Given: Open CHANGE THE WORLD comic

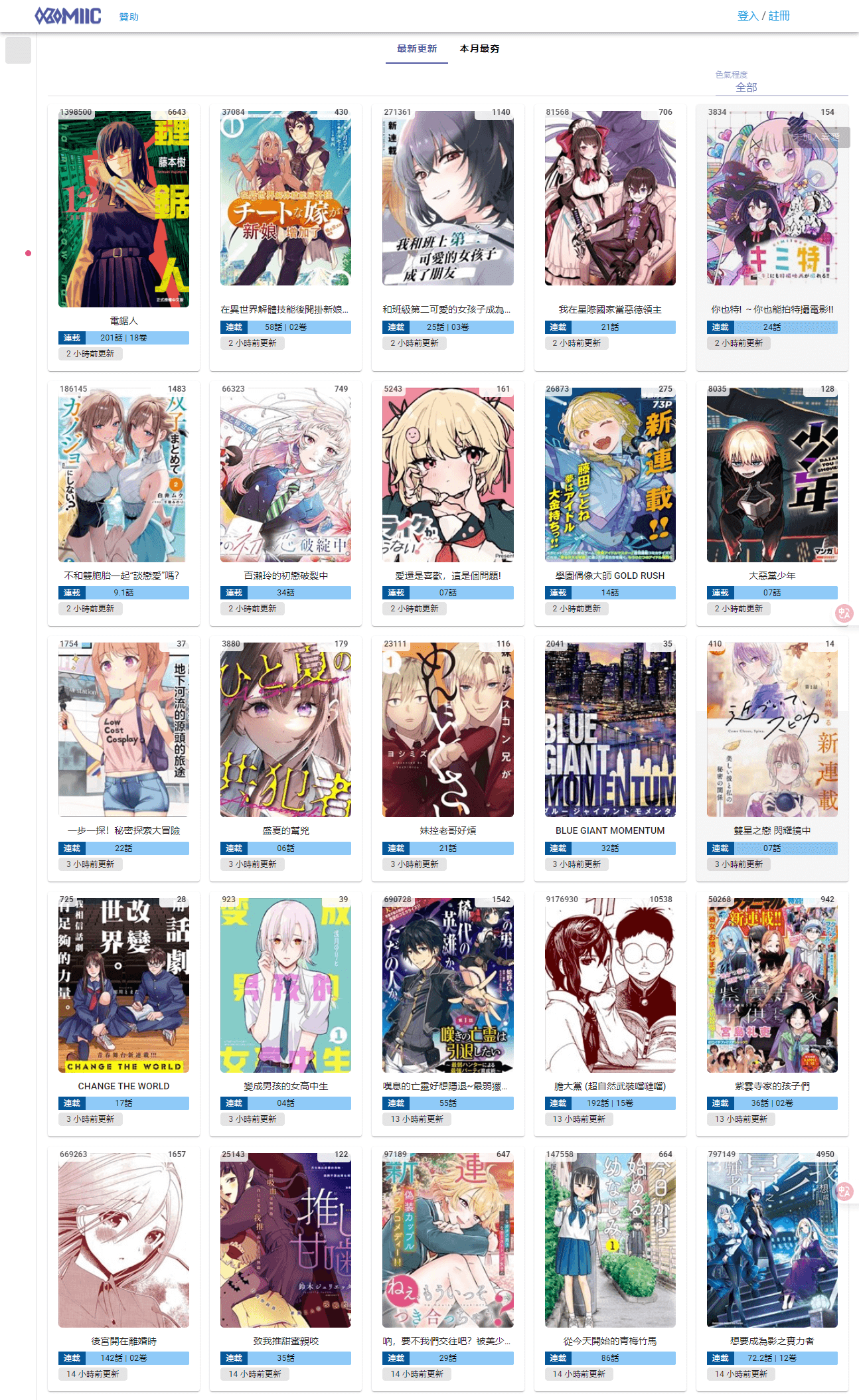Looking at the screenshot, I should pos(123,1013).
